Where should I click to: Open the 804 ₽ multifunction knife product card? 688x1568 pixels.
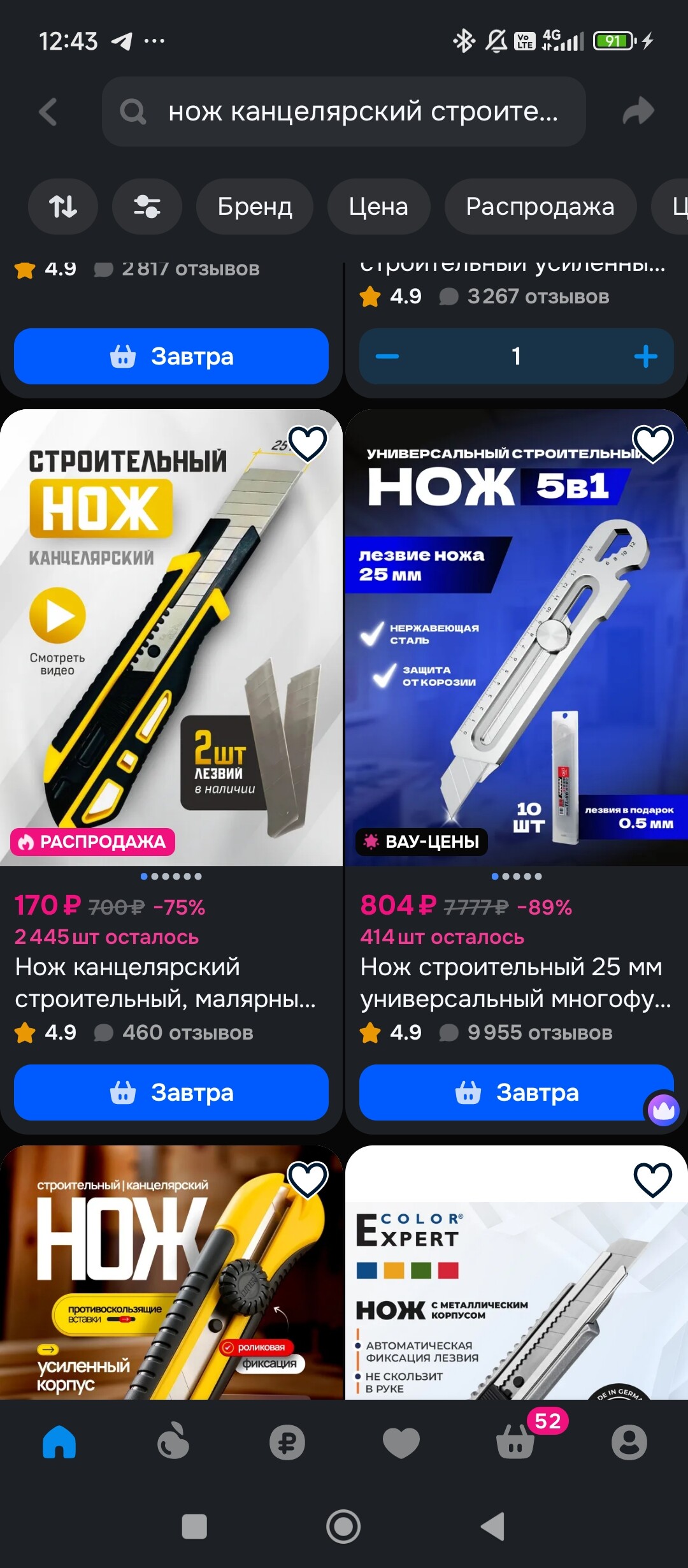pos(516,637)
